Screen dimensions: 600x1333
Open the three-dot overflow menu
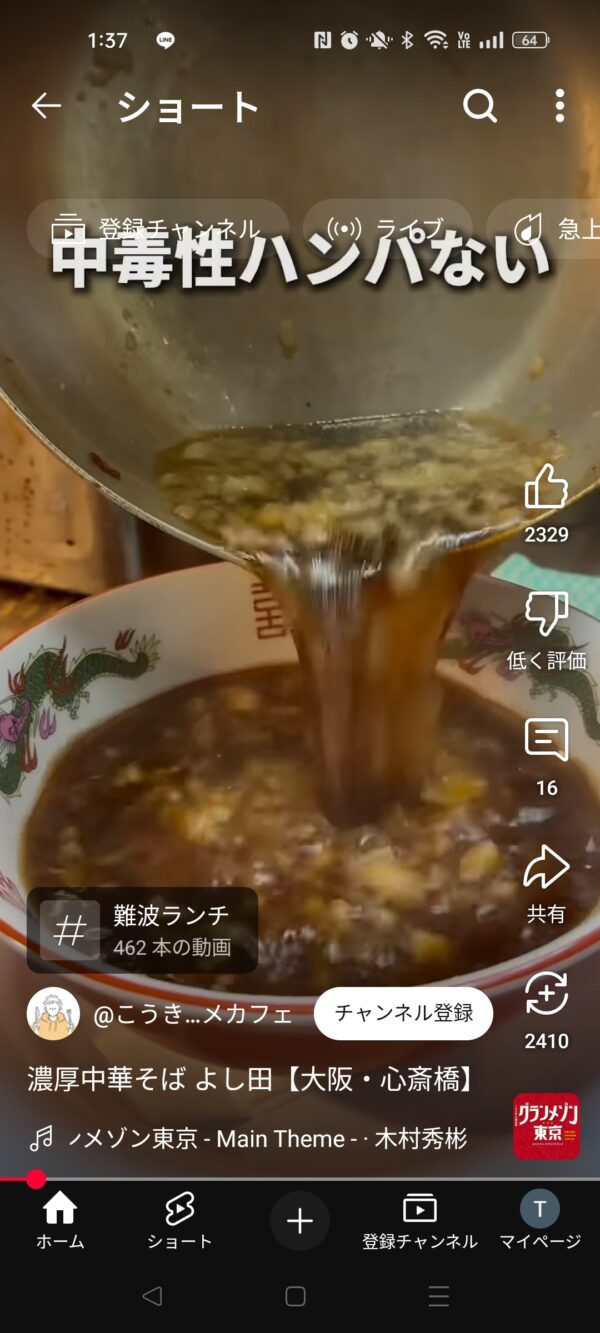pos(559,106)
